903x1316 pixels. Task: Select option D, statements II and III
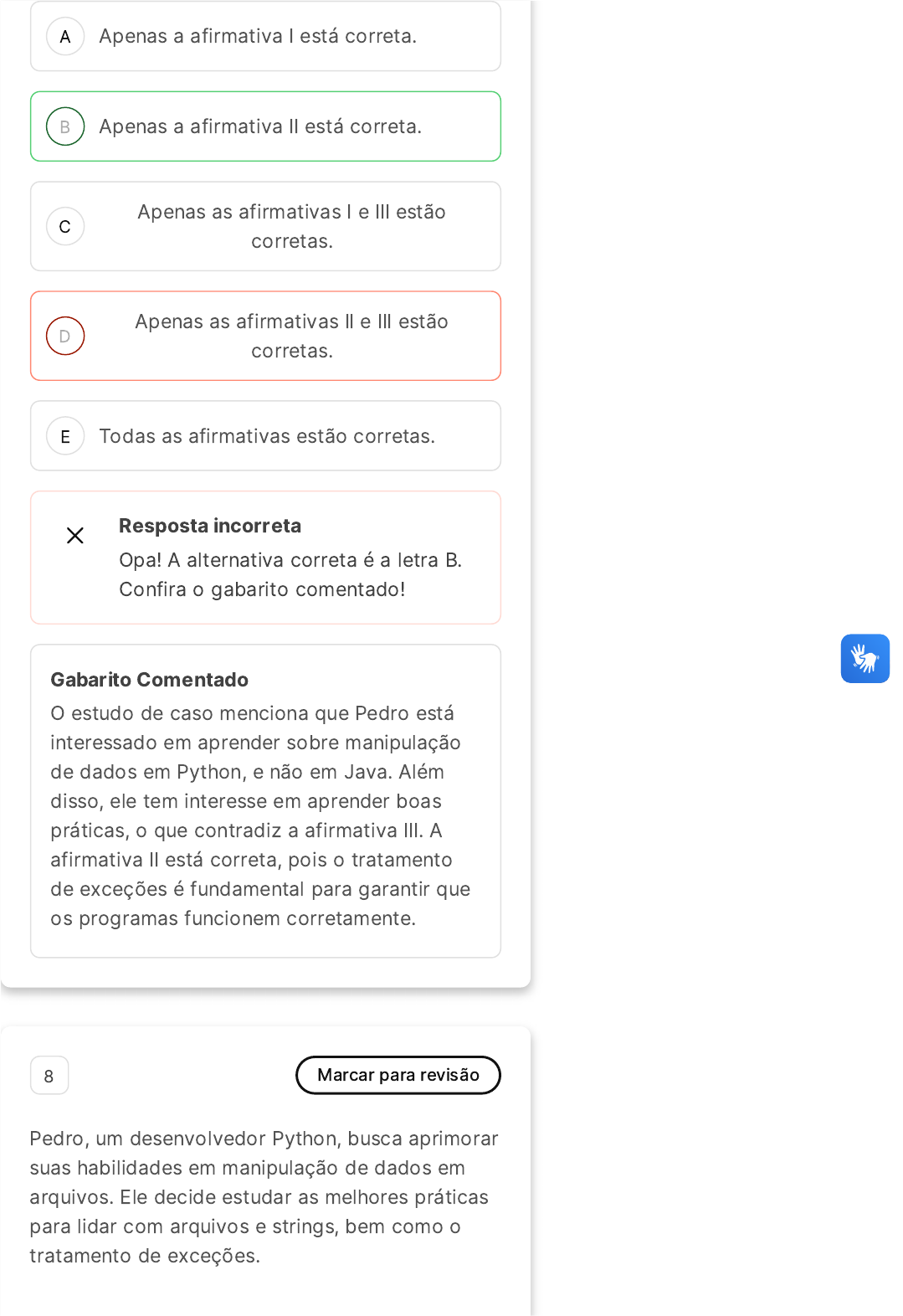[265, 336]
